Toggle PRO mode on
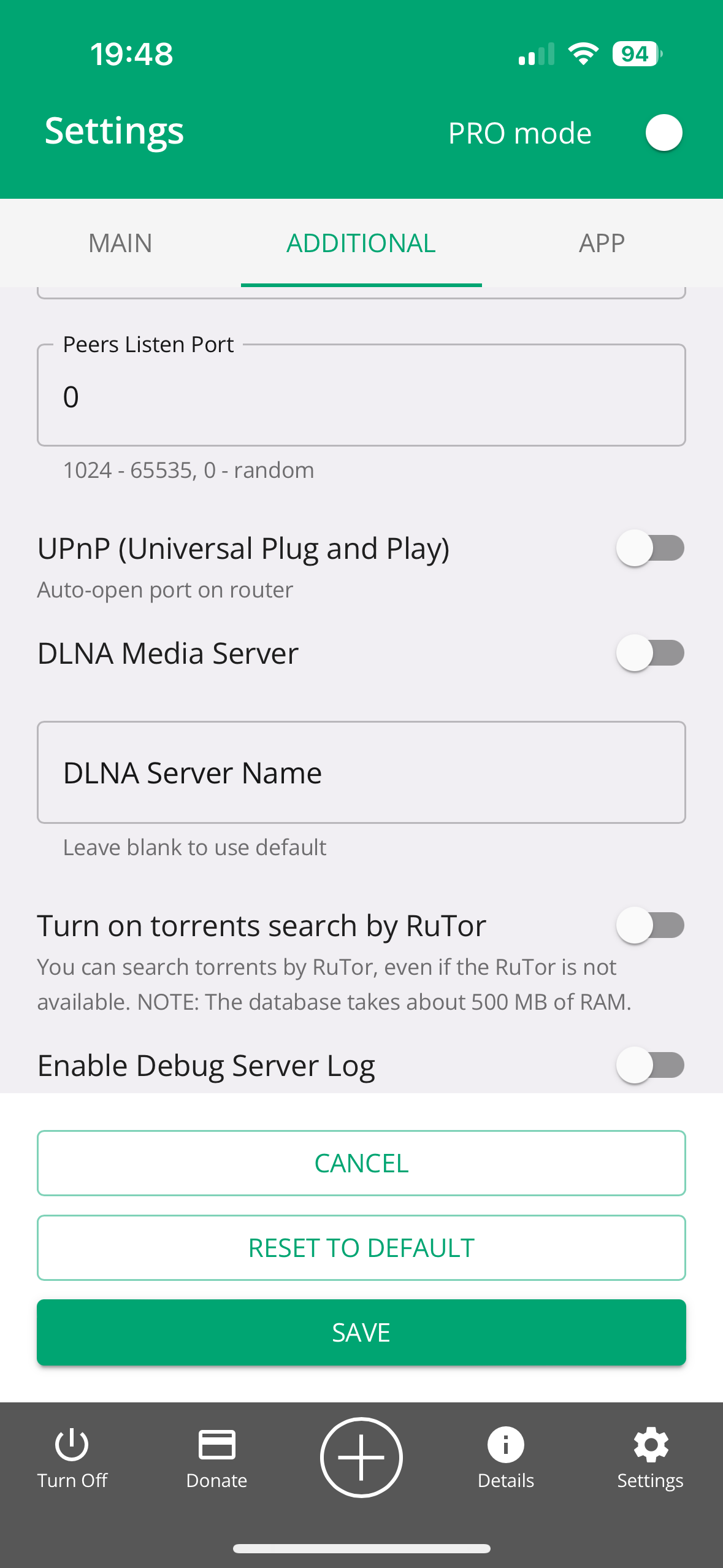The image size is (723, 1568). point(664,131)
